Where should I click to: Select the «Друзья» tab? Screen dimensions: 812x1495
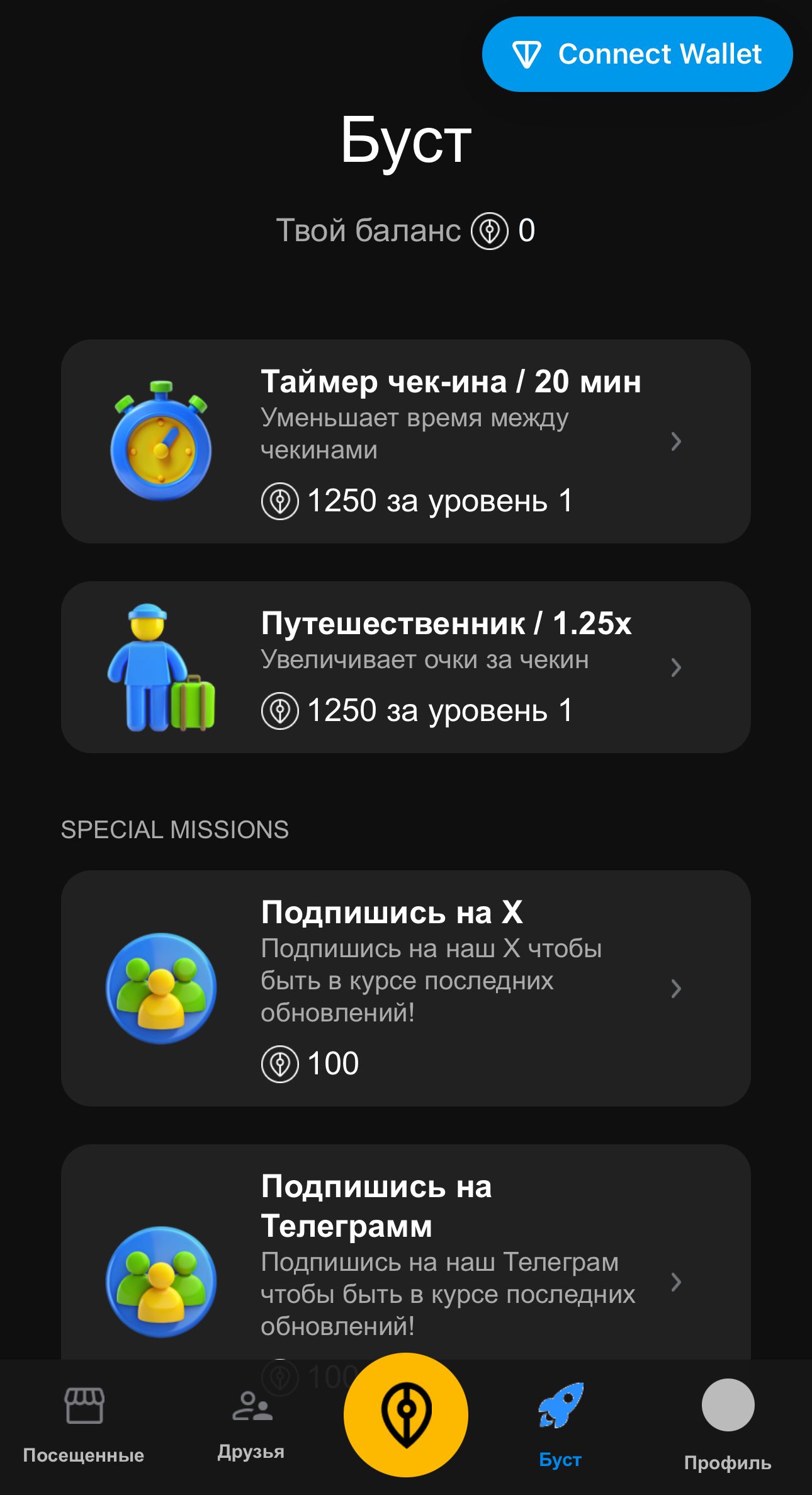click(251, 1455)
